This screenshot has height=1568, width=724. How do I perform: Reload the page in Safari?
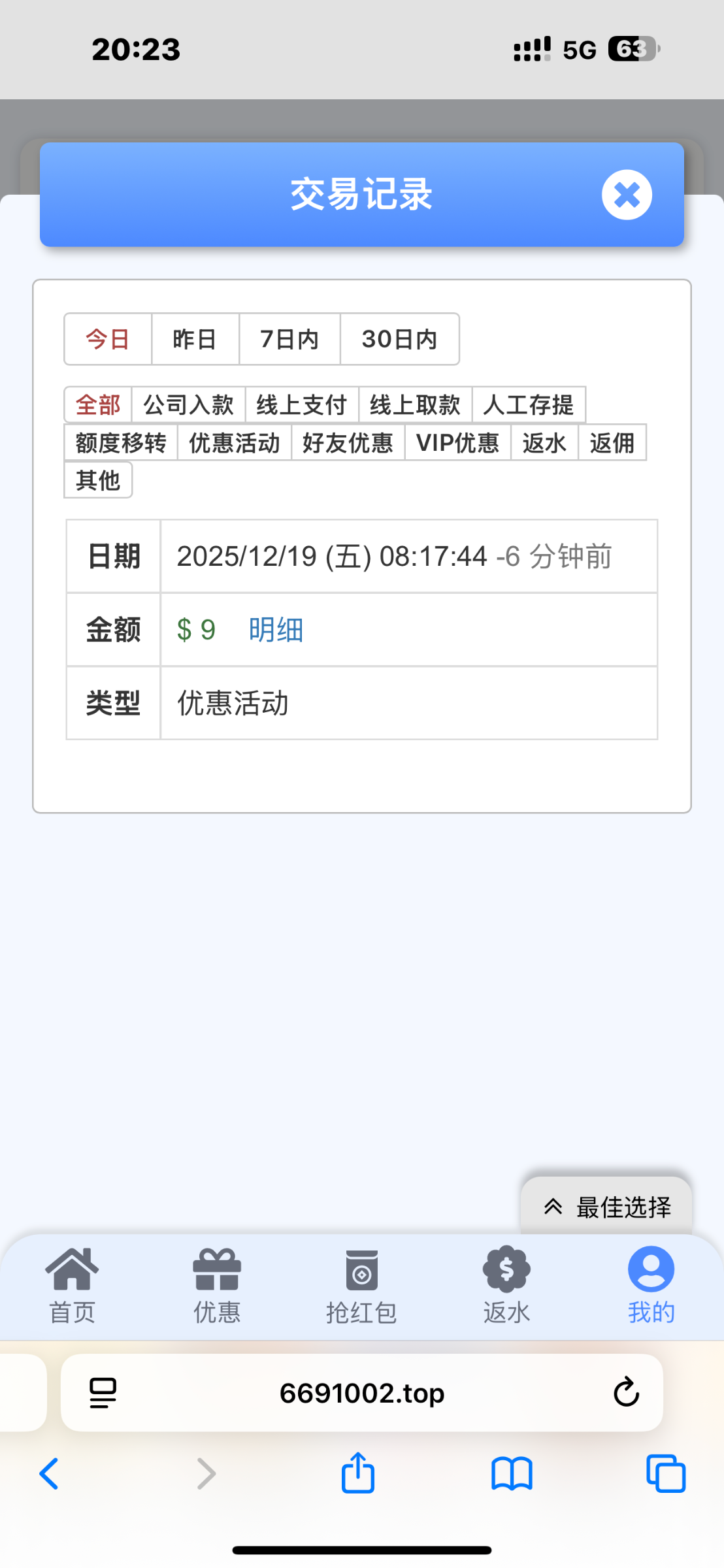[626, 1393]
